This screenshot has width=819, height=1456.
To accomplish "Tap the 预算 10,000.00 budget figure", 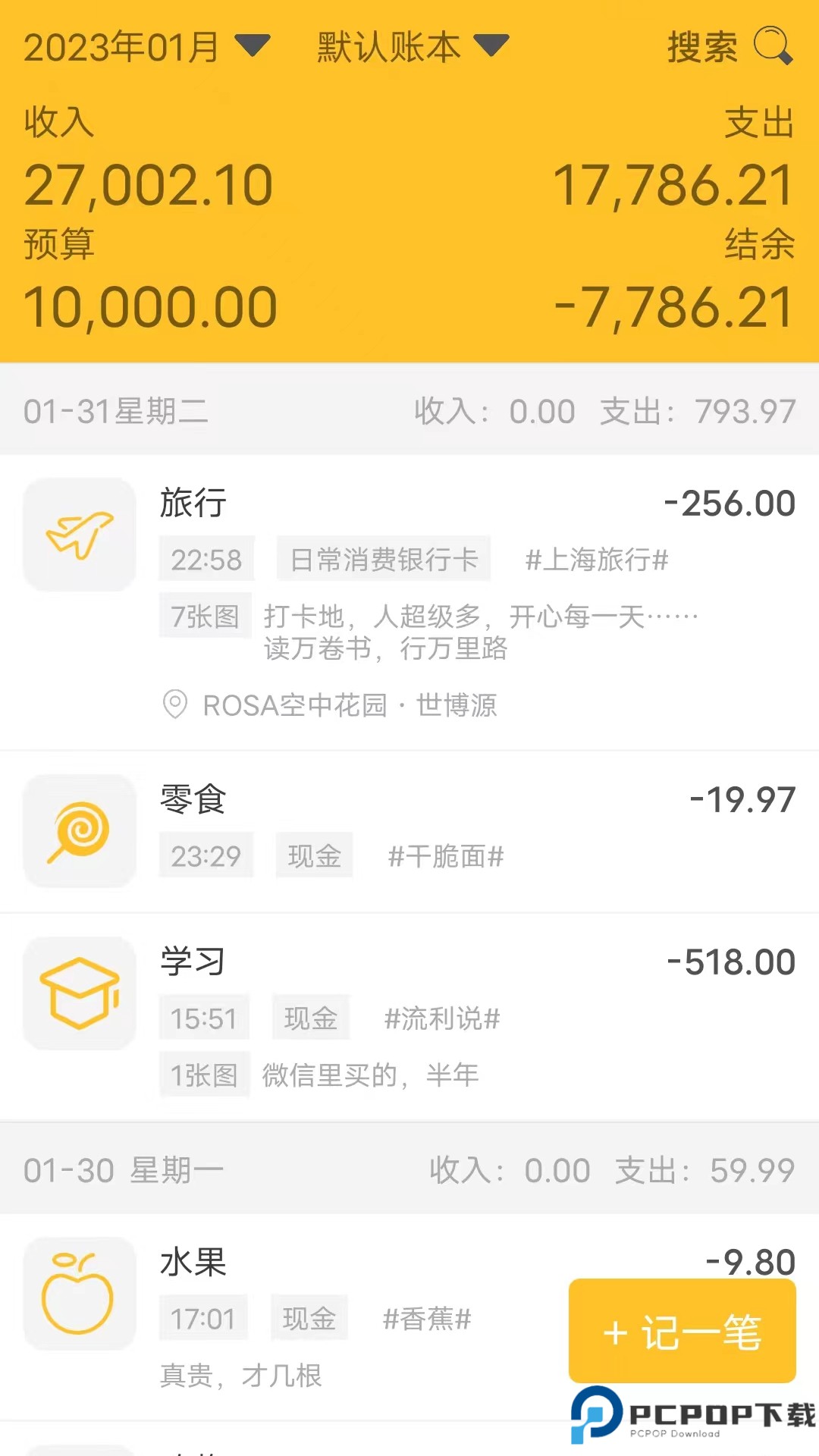I will pyautogui.click(x=149, y=306).
